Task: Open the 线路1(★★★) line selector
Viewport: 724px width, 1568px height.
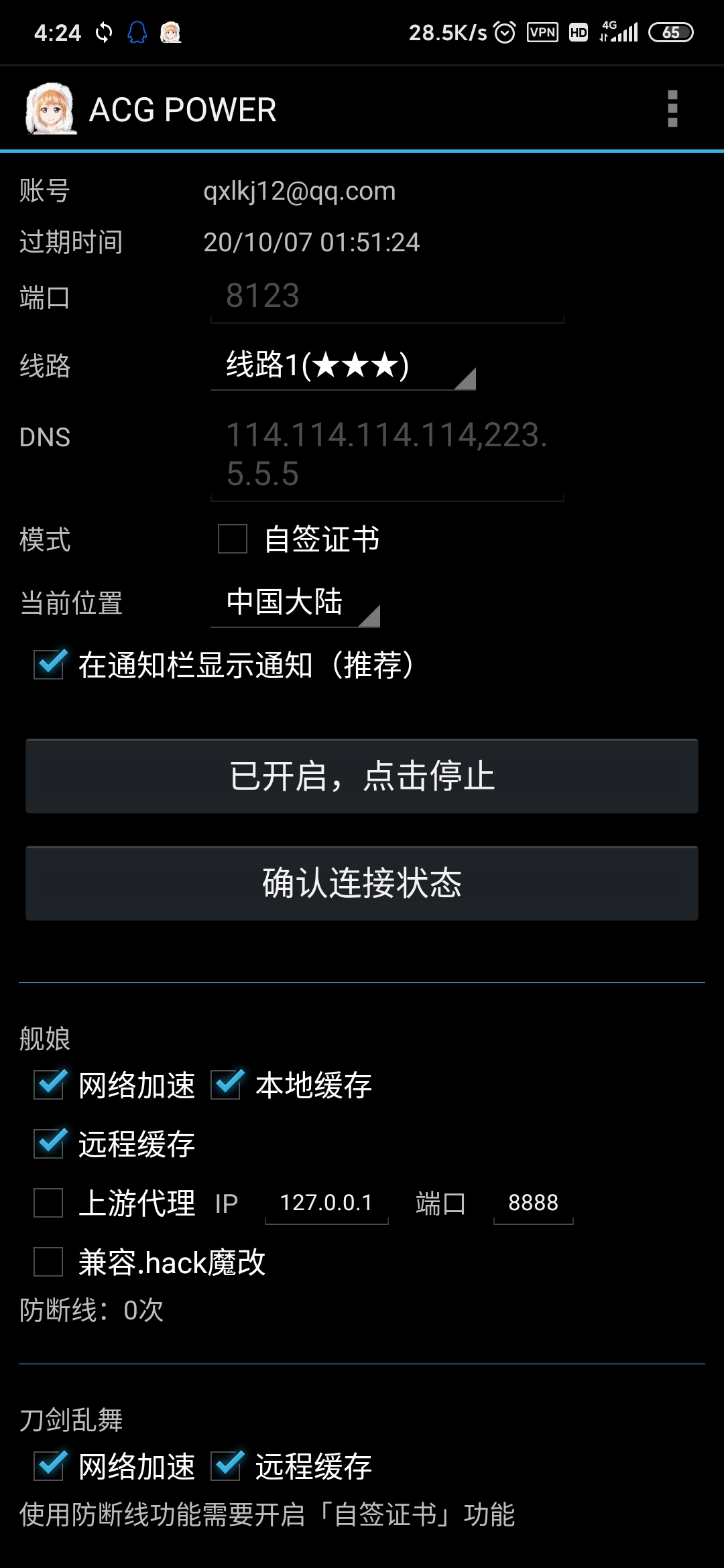Action: click(x=343, y=366)
